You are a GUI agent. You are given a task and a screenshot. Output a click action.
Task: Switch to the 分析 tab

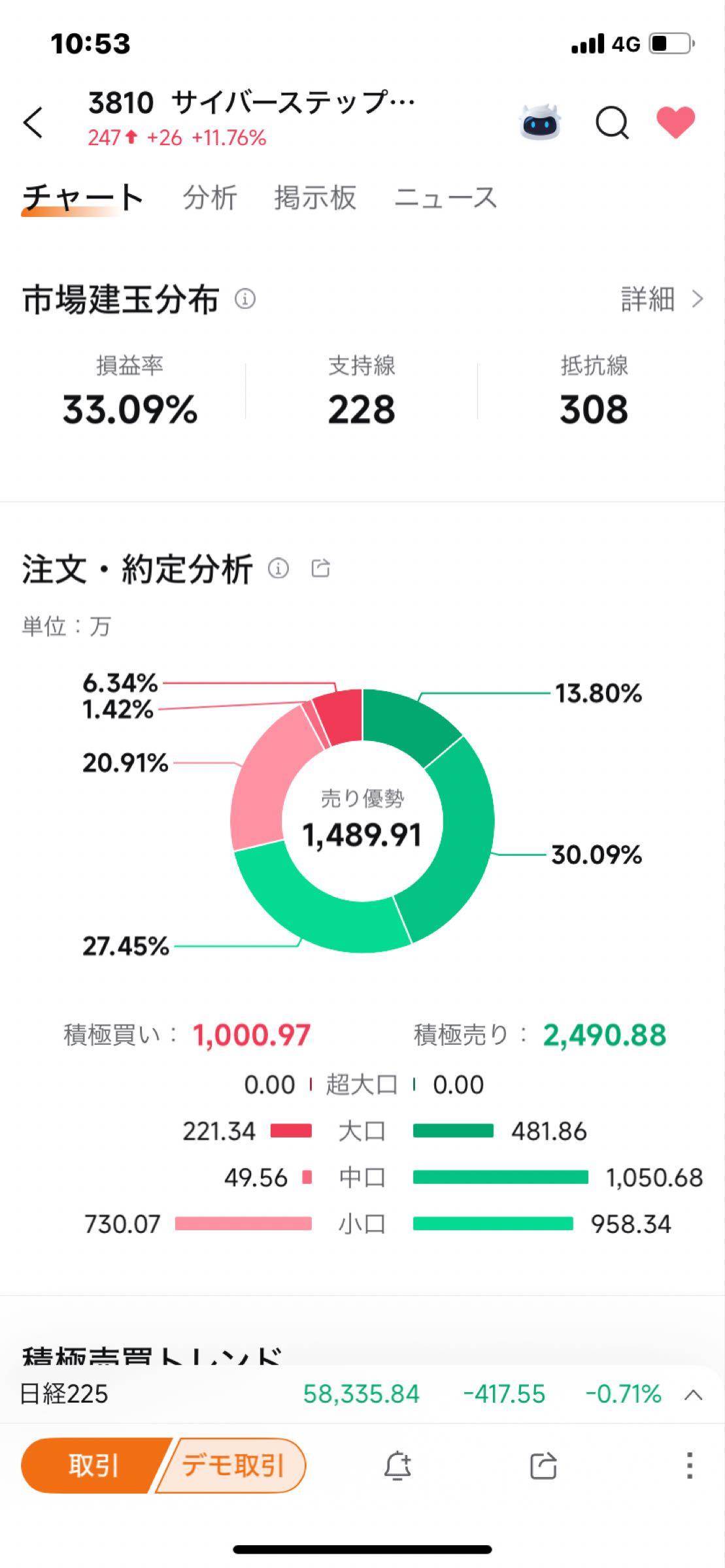click(x=209, y=197)
